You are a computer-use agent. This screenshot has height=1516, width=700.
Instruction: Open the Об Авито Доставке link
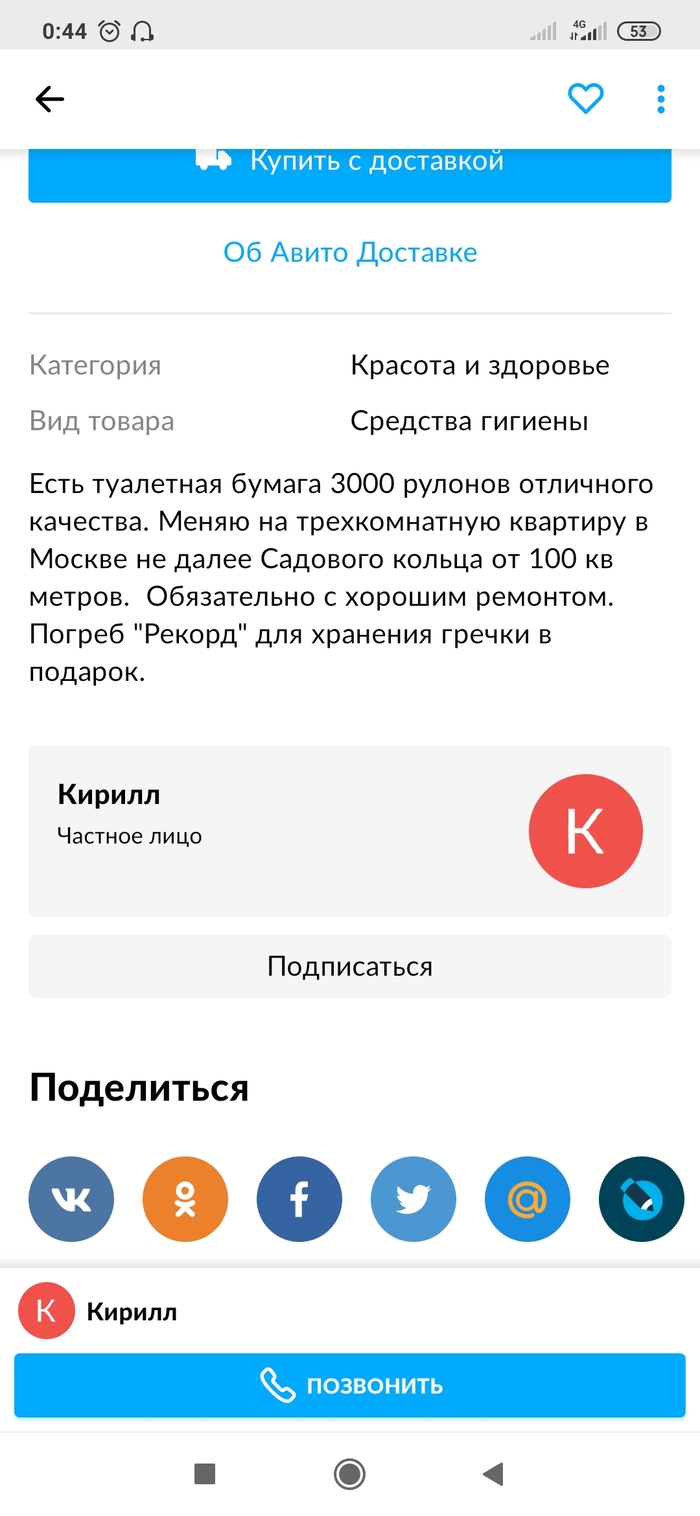(x=349, y=252)
